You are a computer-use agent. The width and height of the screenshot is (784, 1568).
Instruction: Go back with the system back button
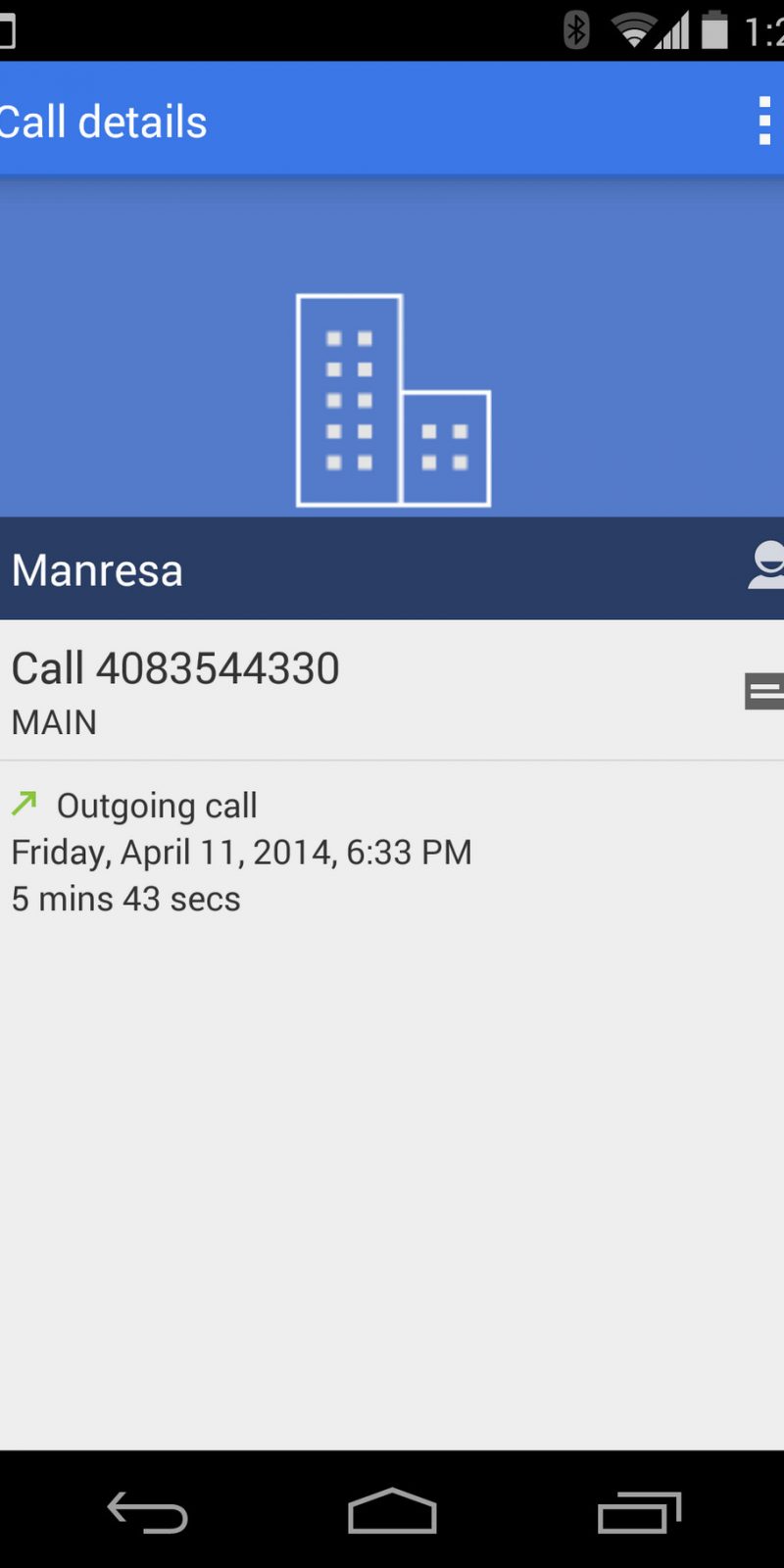point(148,1511)
